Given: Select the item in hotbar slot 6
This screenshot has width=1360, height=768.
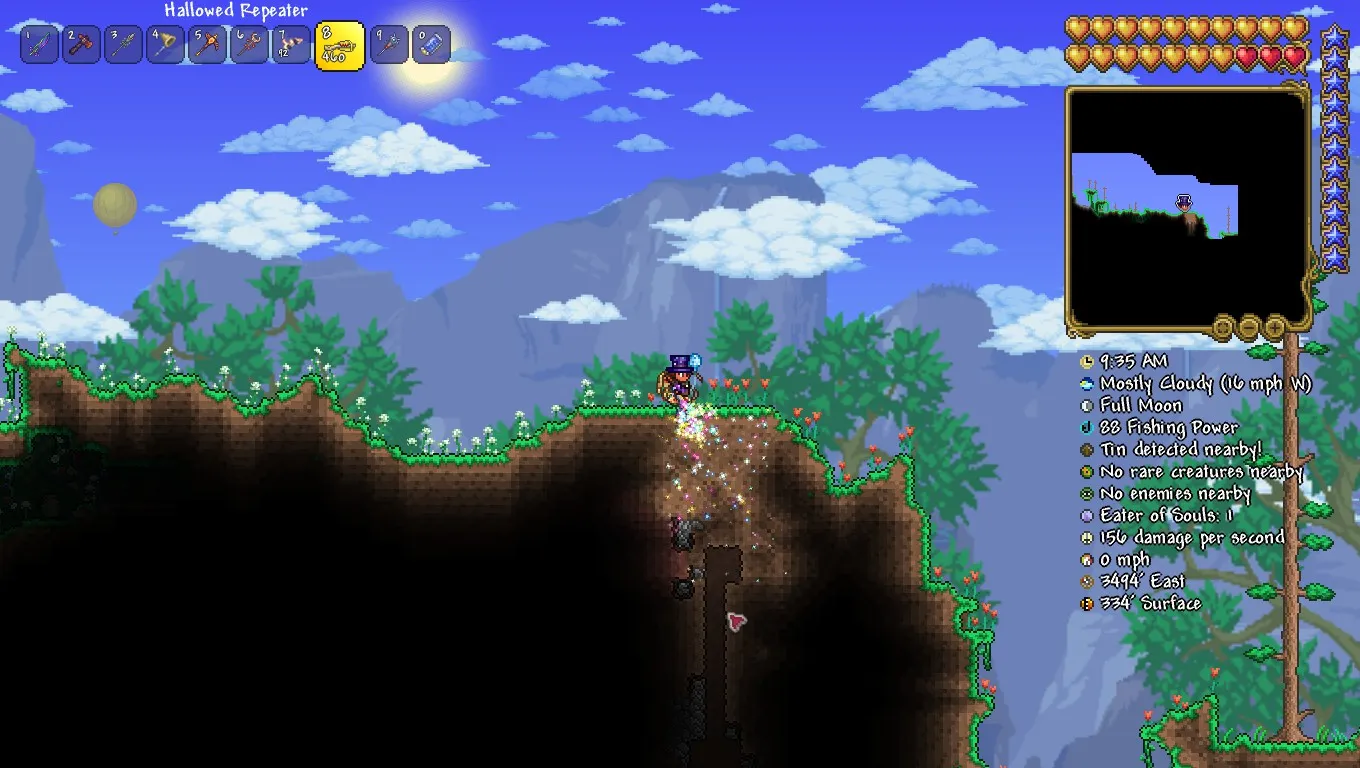Looking at the screenshot, I should point(249,45).
